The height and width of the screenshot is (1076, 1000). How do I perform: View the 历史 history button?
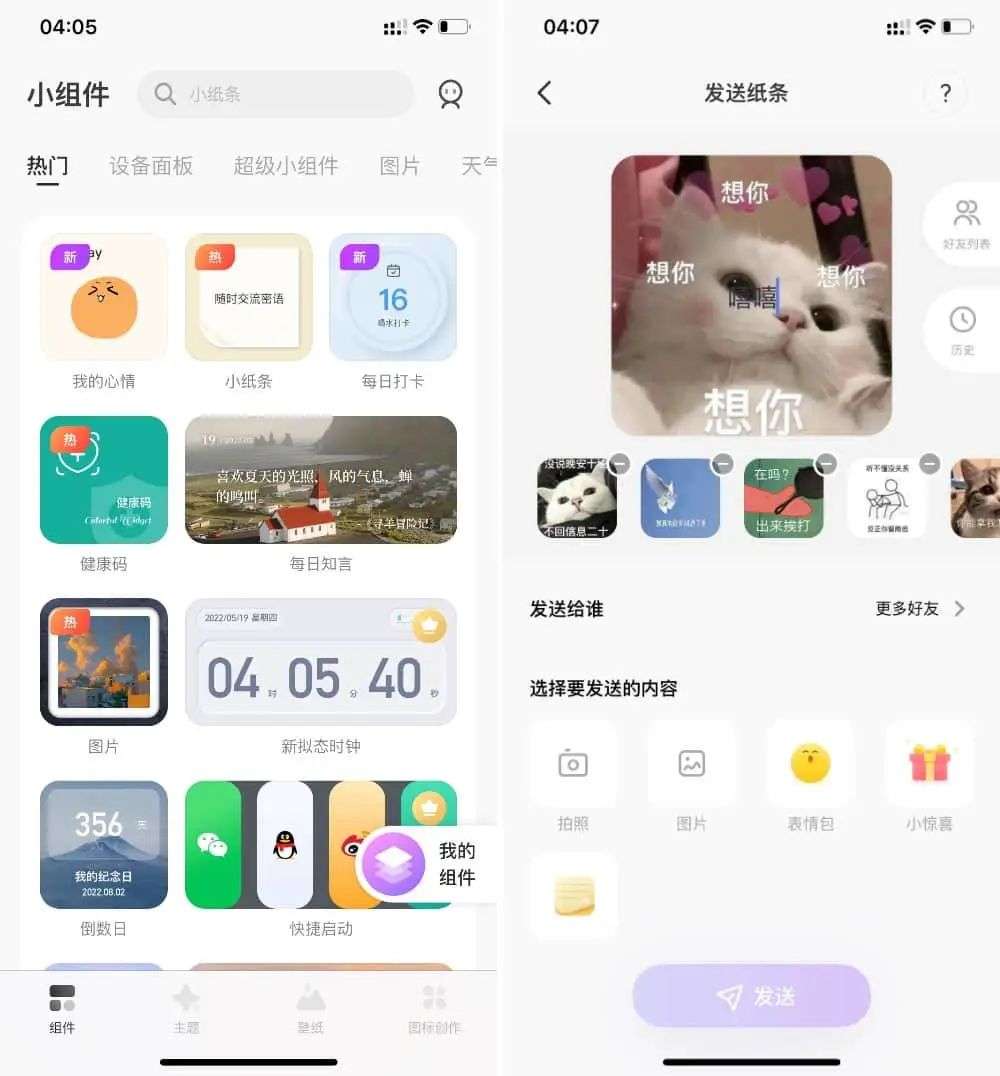pos(963,330)
